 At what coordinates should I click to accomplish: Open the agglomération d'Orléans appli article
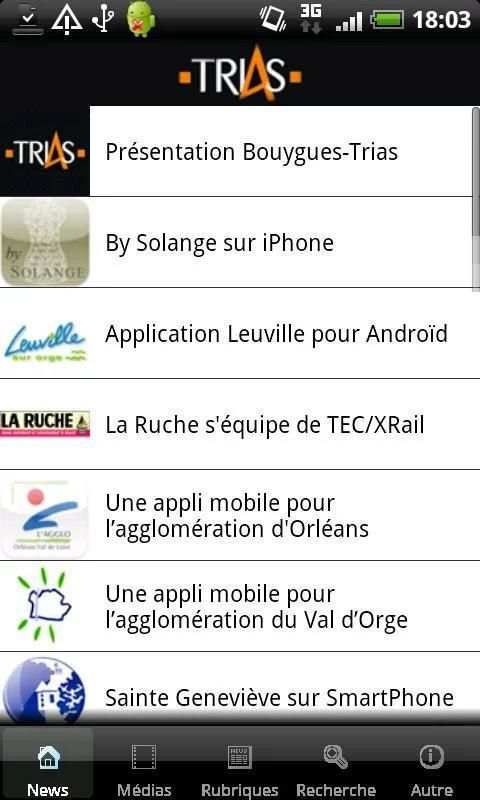(240, 515)
